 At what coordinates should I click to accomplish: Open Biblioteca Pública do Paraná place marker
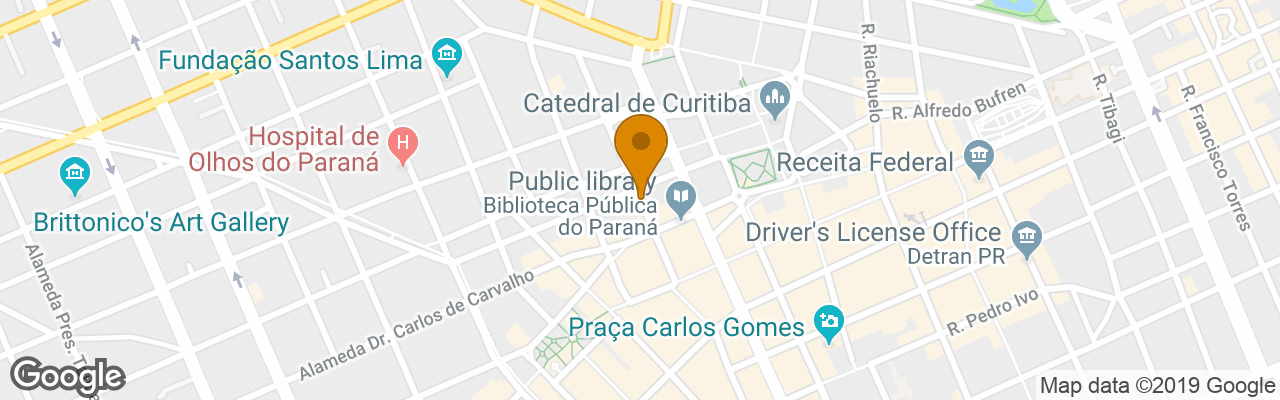[x=681, y=198]
